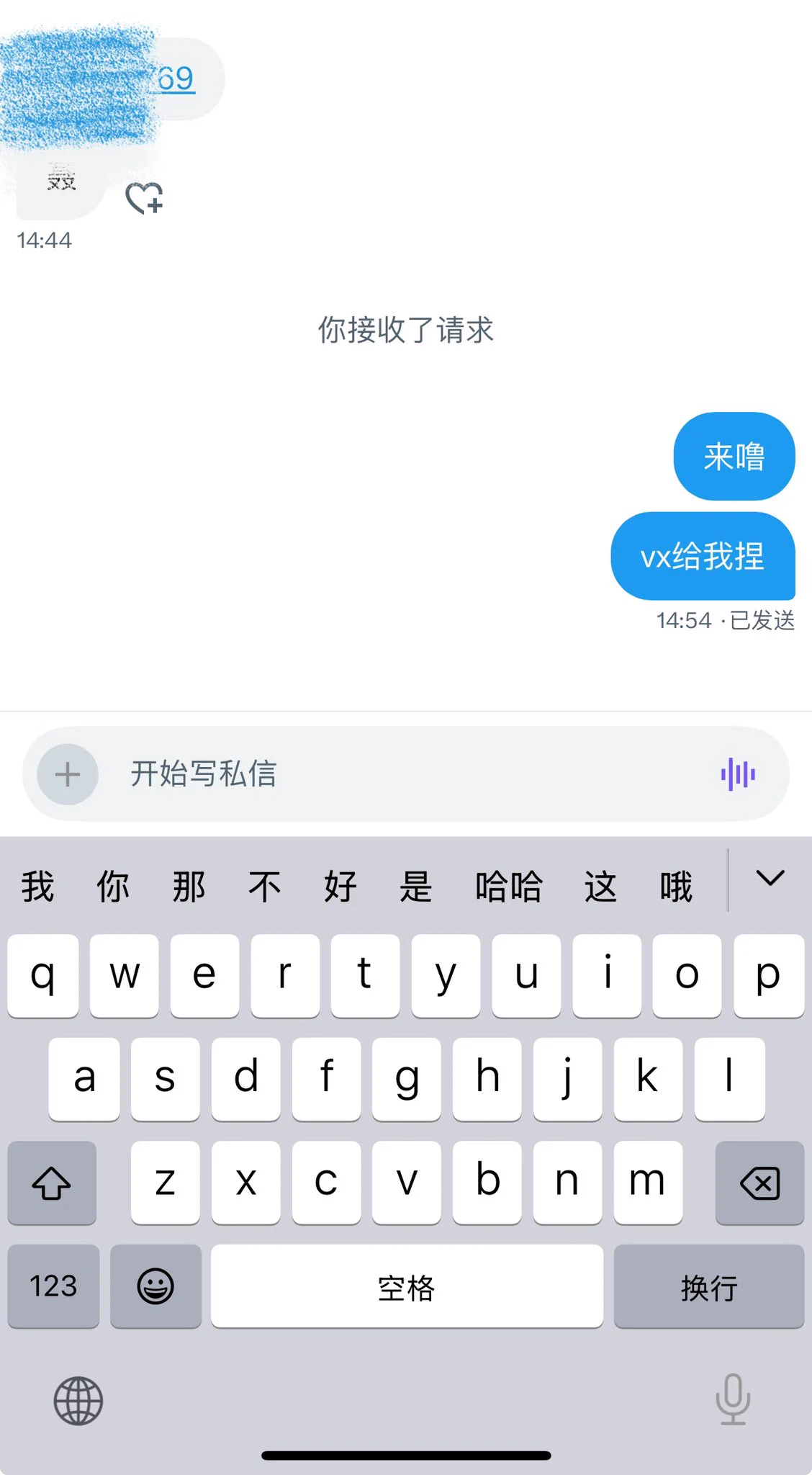Viewport: 812px width, 1475px height.
Task: Record a voice message with waveform icon
Action: click(738, 774)
